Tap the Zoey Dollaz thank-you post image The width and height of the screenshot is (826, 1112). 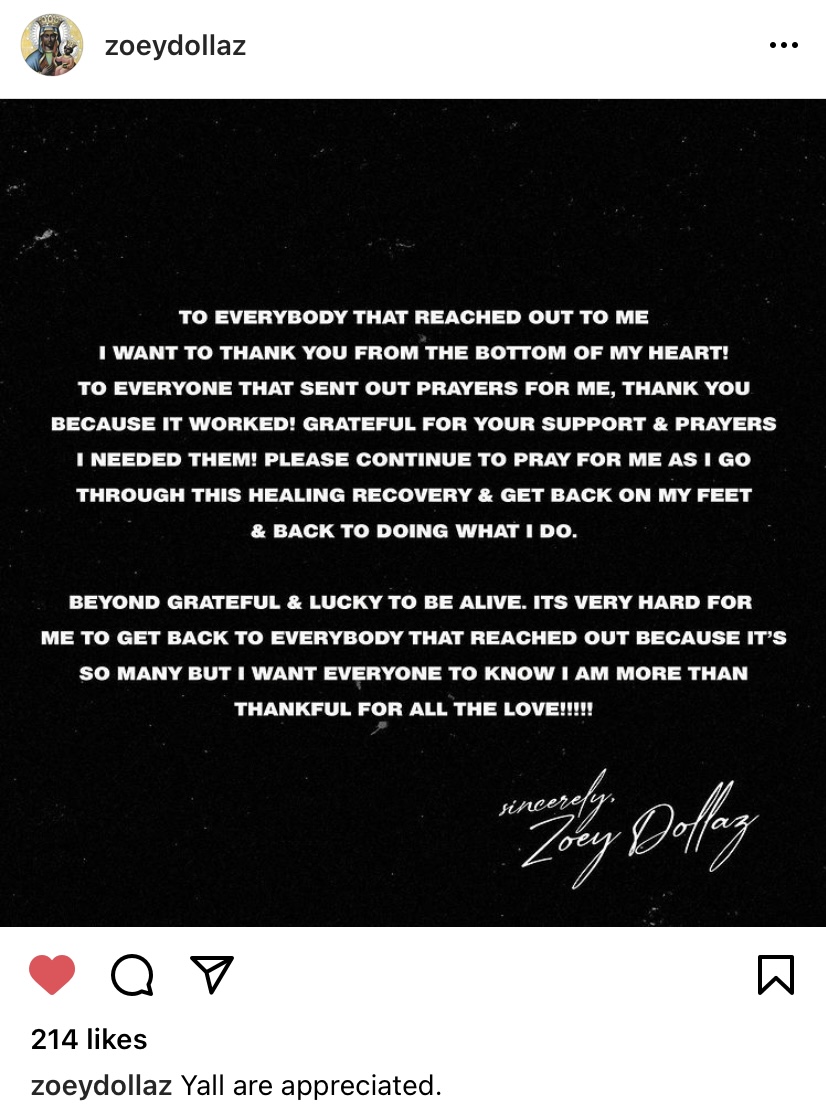tap(413, 512)
